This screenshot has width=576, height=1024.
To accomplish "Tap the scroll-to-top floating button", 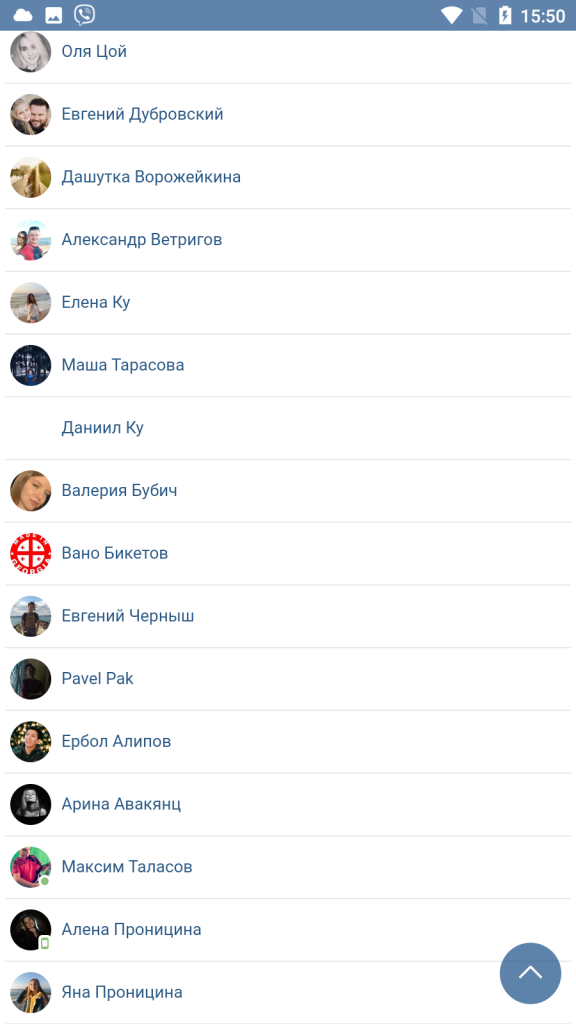I will click(x=530, y=973).
